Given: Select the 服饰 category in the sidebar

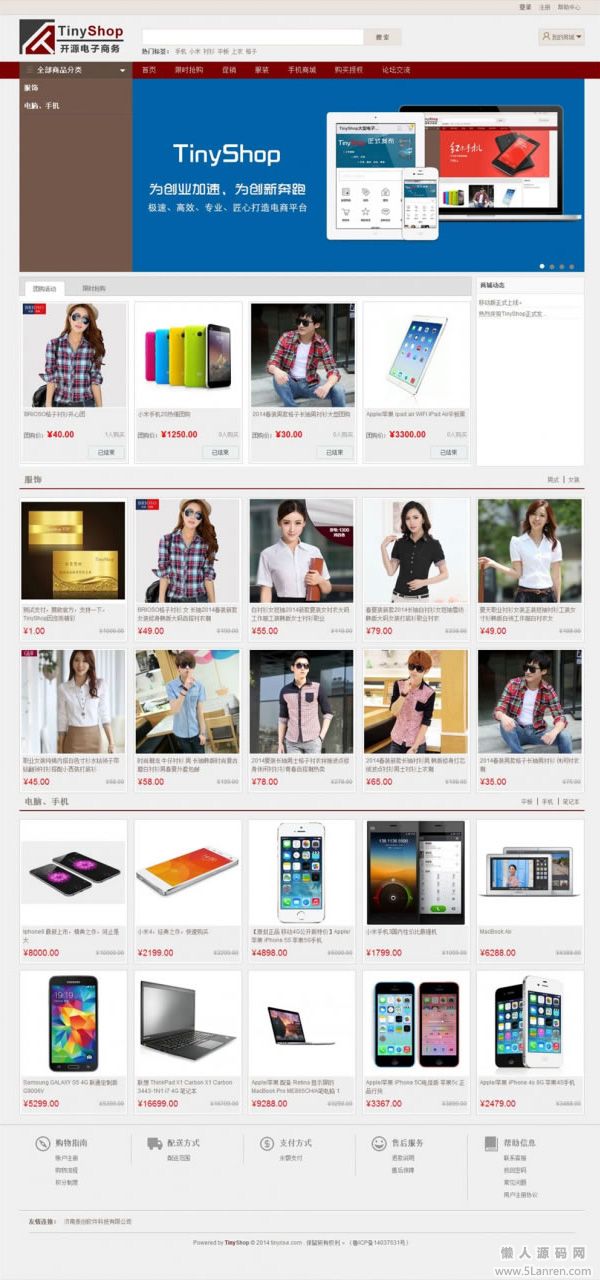Looking at the screenshot, I should click(31, 88).
